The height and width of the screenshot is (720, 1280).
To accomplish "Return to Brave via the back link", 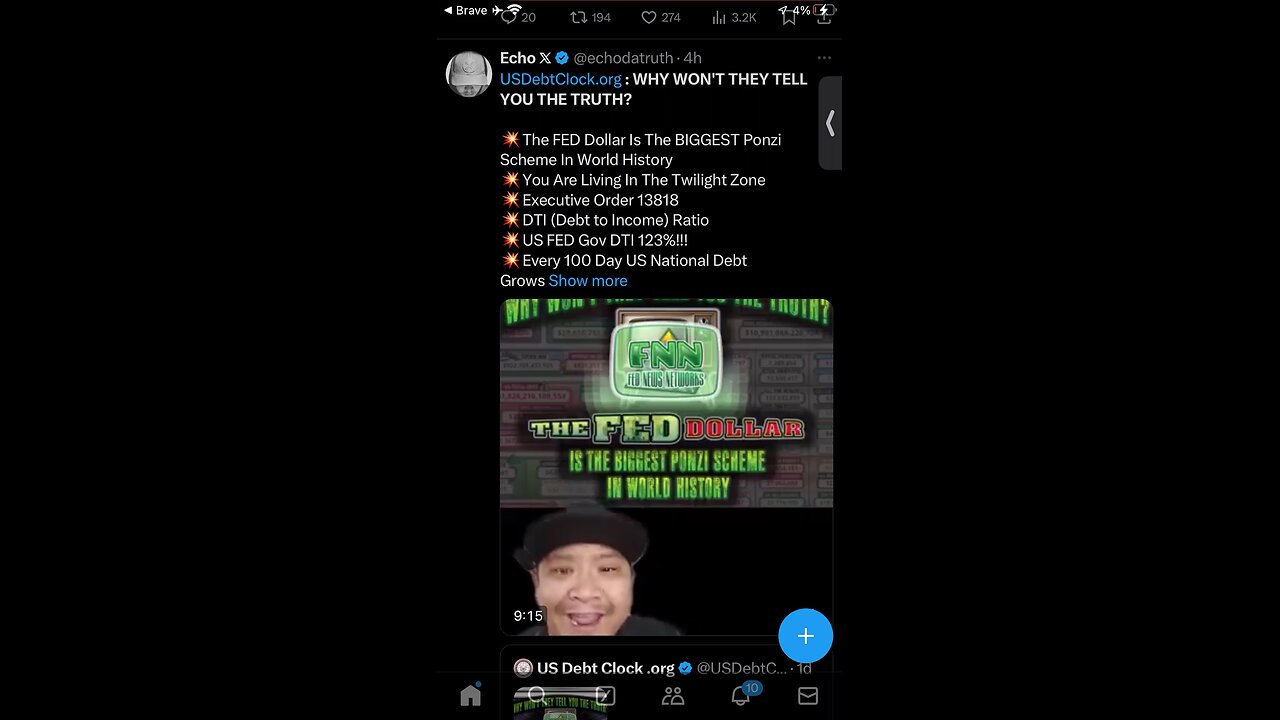I will pos(466,10).
